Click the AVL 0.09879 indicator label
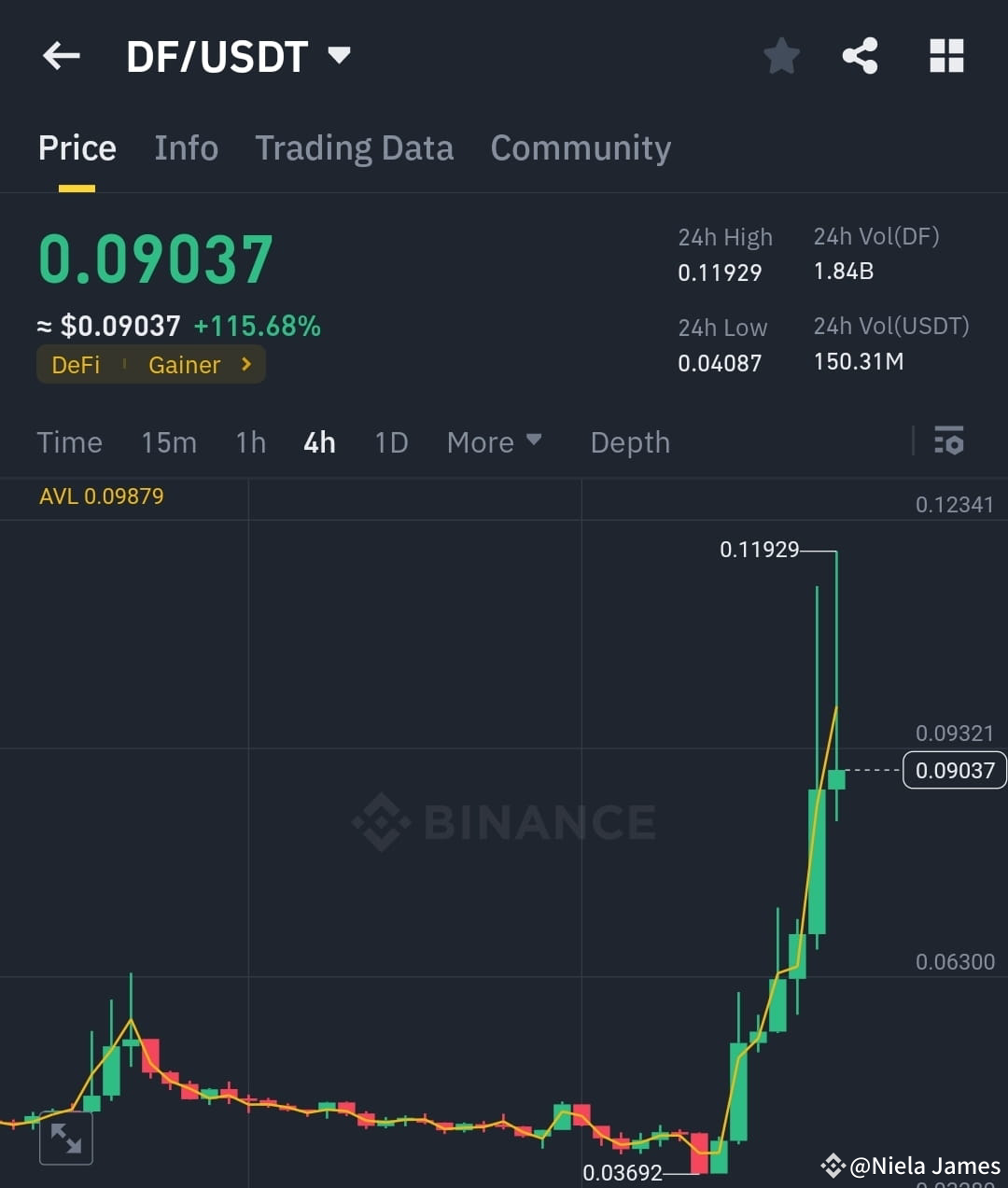The height and width of the screenshot is (1188, 1008). tap(101, 496)
